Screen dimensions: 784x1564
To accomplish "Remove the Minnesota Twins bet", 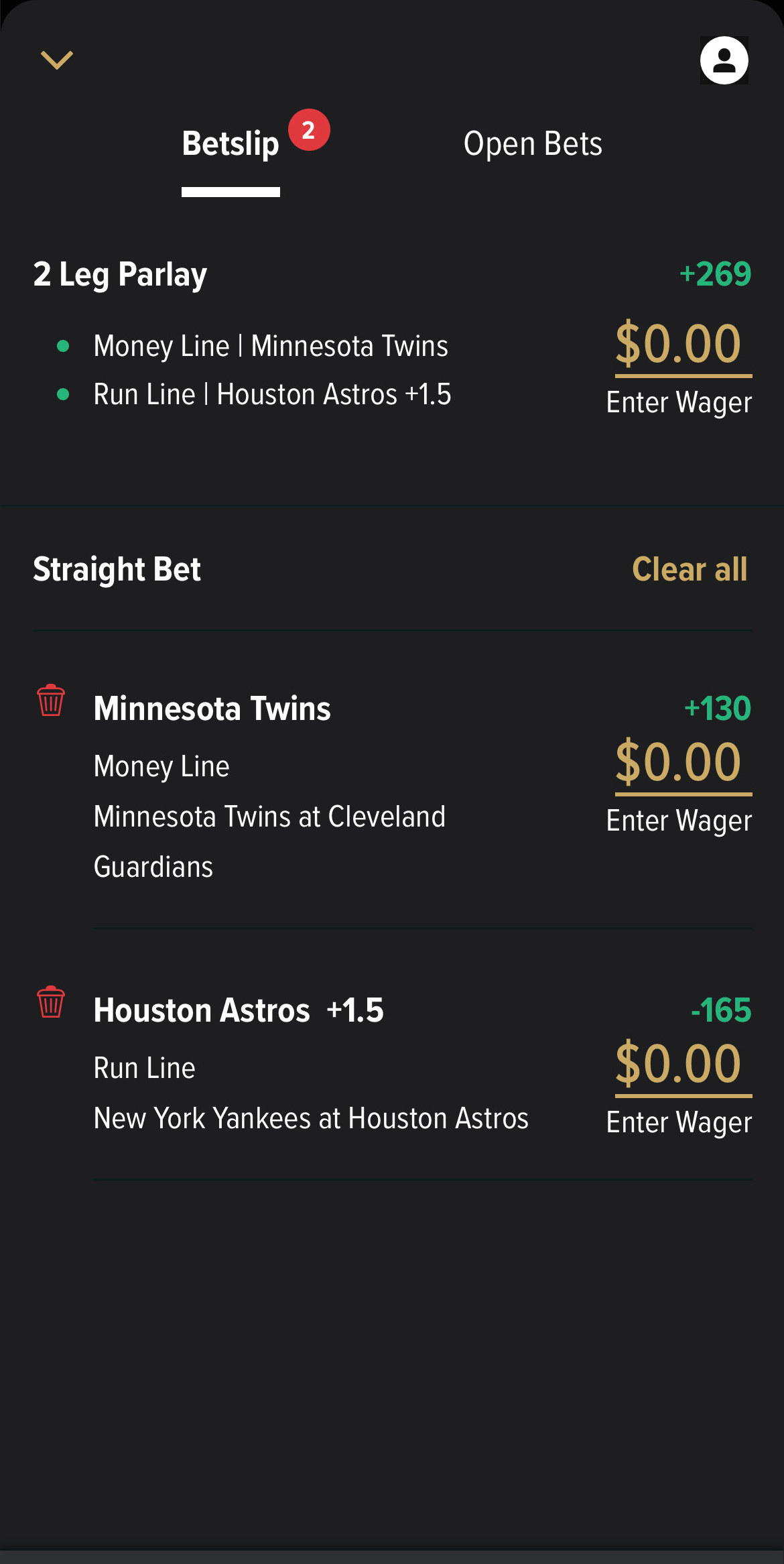I will click(x=51, y=701).
